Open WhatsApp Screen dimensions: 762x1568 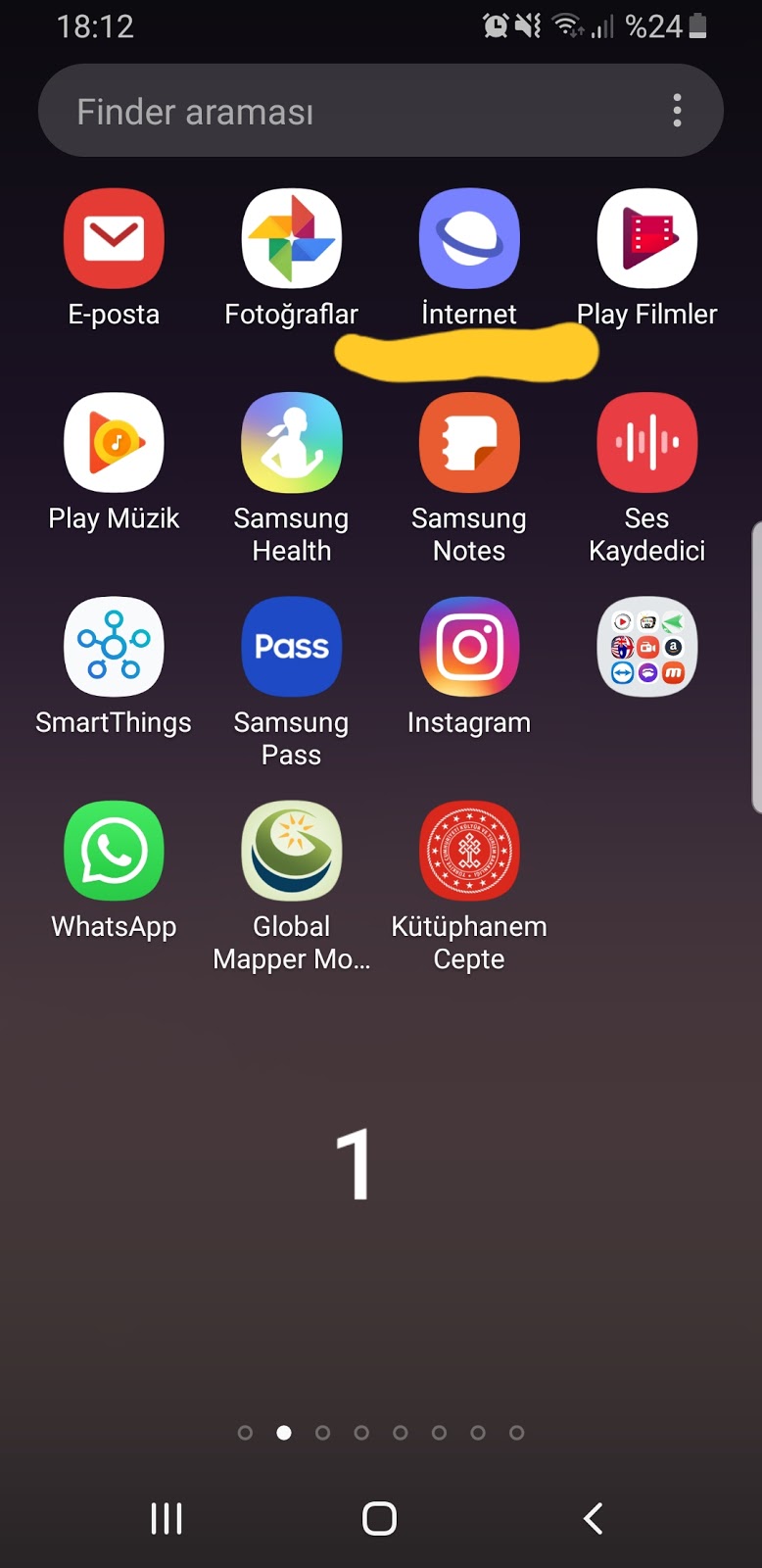tap(114, 851)
